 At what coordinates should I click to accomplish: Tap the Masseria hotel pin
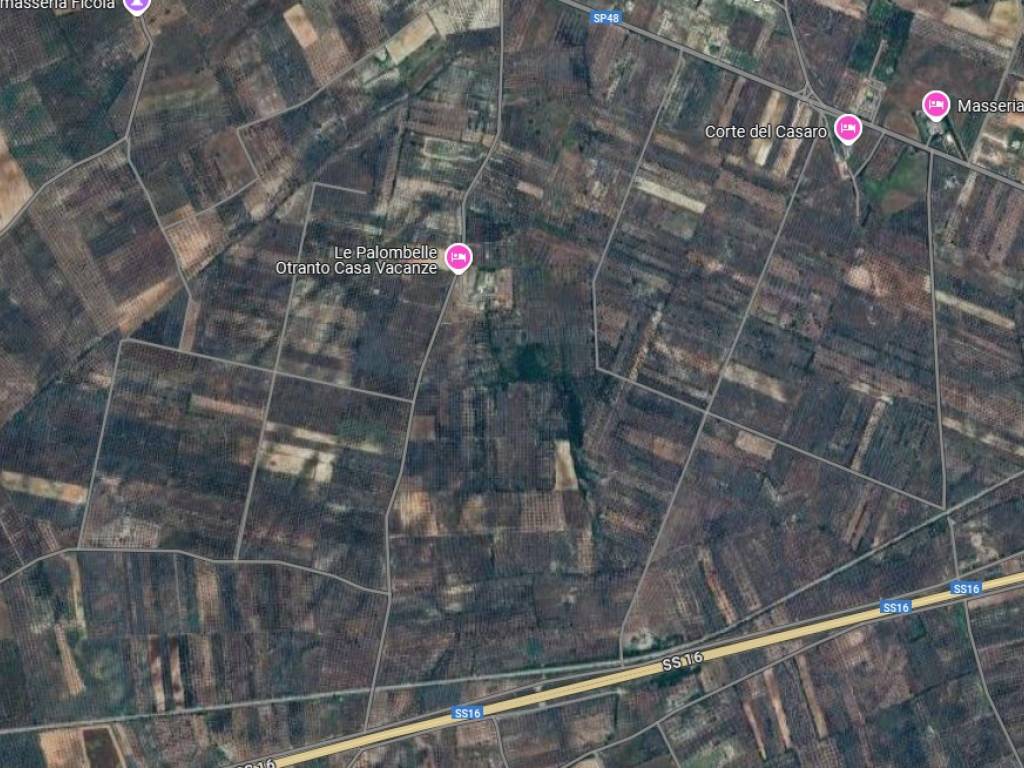click(935, 104)
